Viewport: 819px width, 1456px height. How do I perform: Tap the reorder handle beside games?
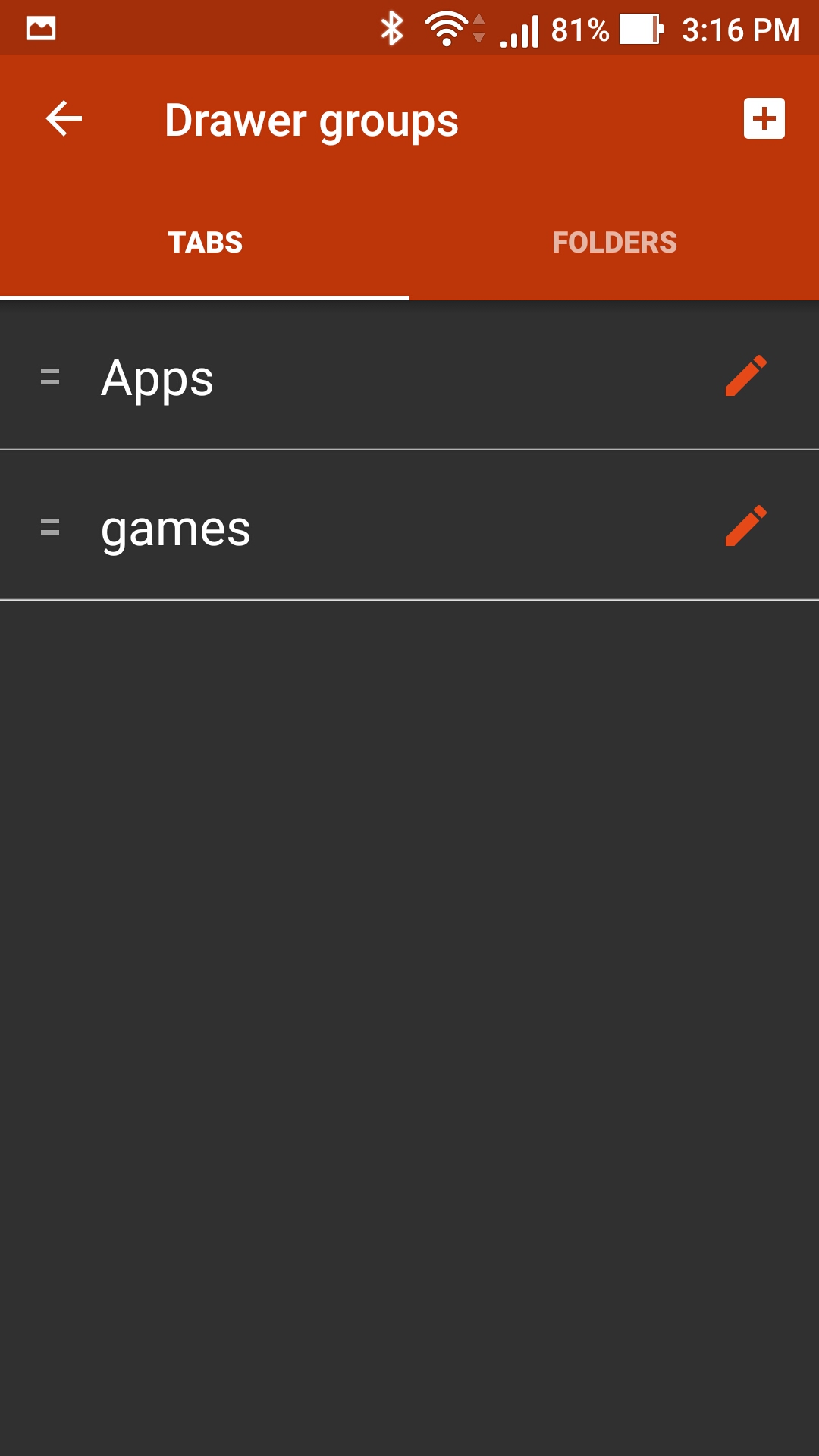[50, 526]
